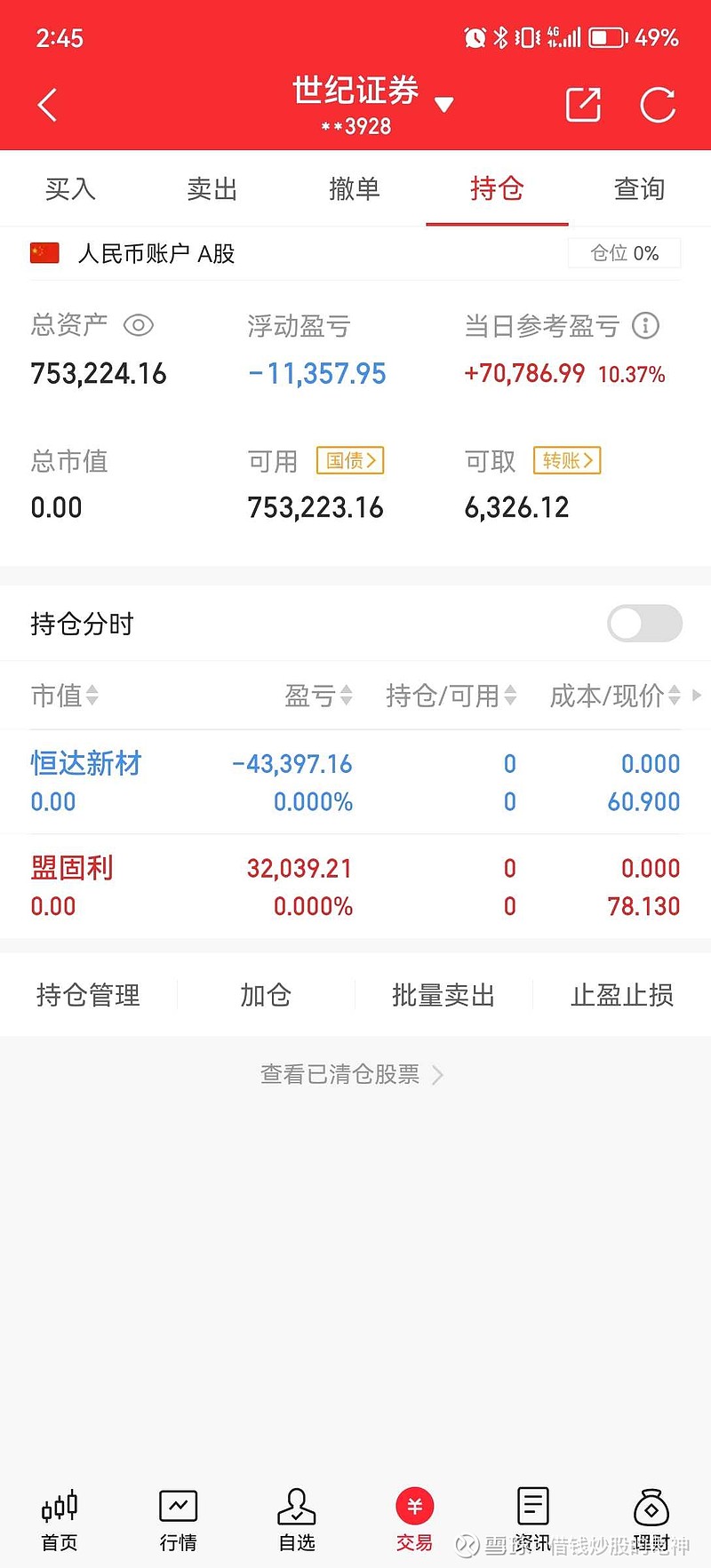Open the 撤单 tab
711x1568 pixels.
355,188
